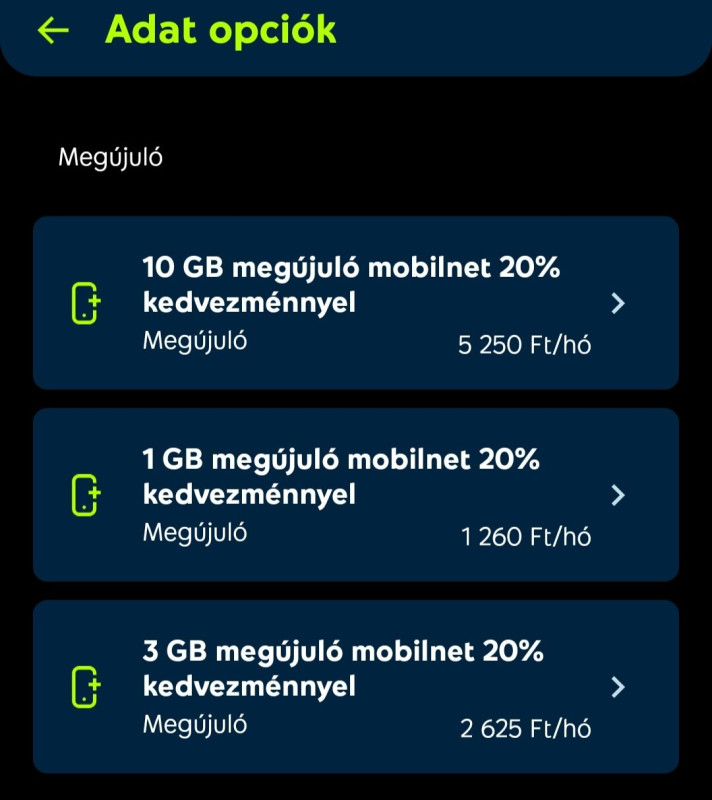Go back from Adat opciók
The image size is (712, 800).
(x=53, y=31)
